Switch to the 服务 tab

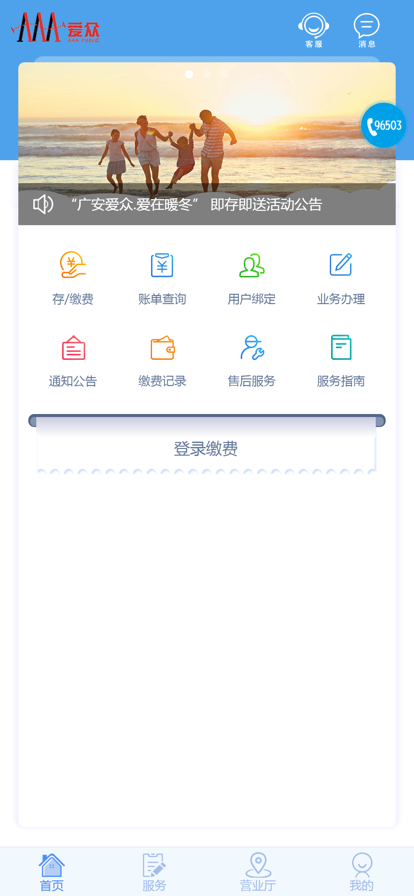tap(154, 872)
